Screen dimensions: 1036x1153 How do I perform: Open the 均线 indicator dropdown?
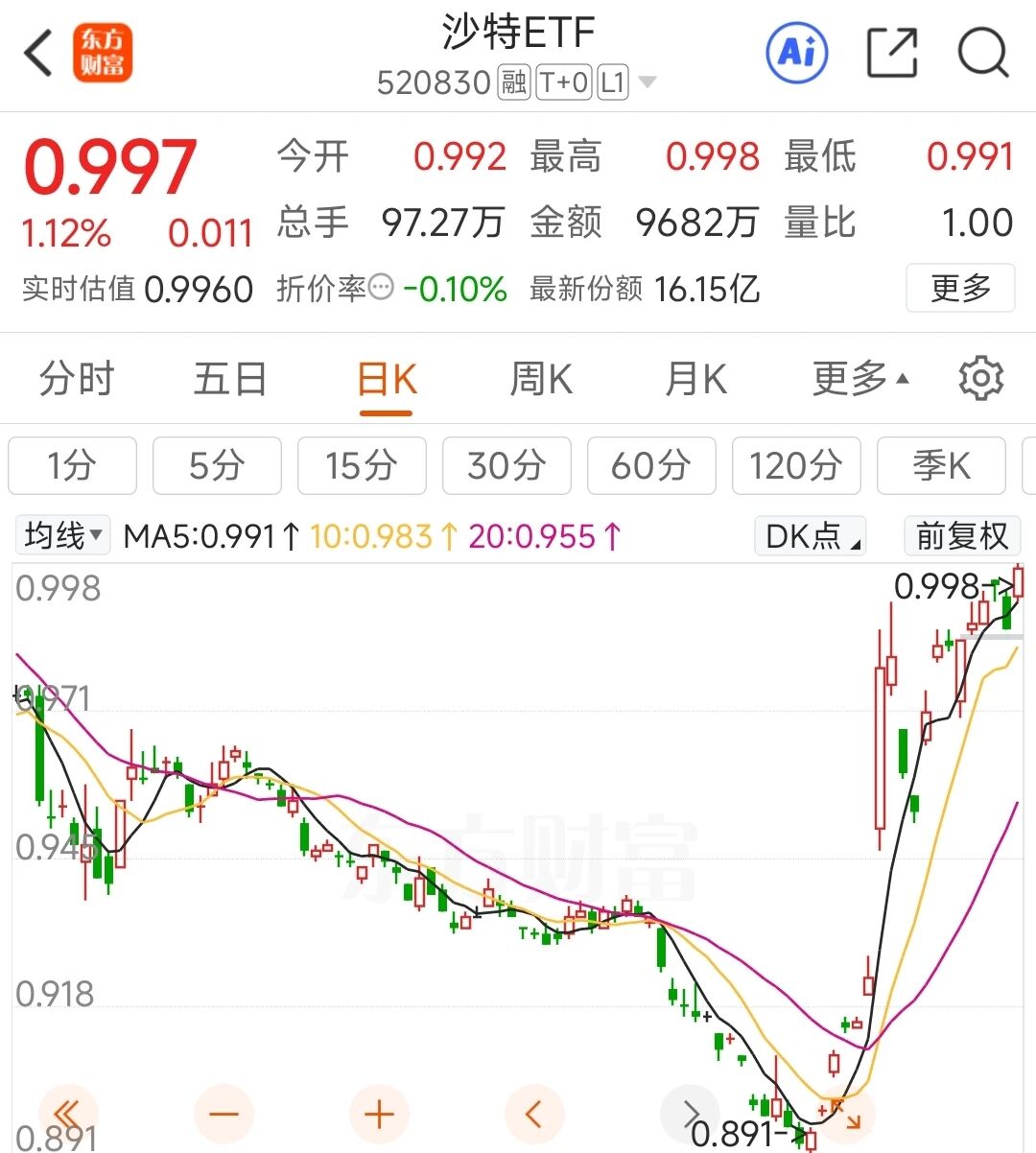tap(62, 535)
